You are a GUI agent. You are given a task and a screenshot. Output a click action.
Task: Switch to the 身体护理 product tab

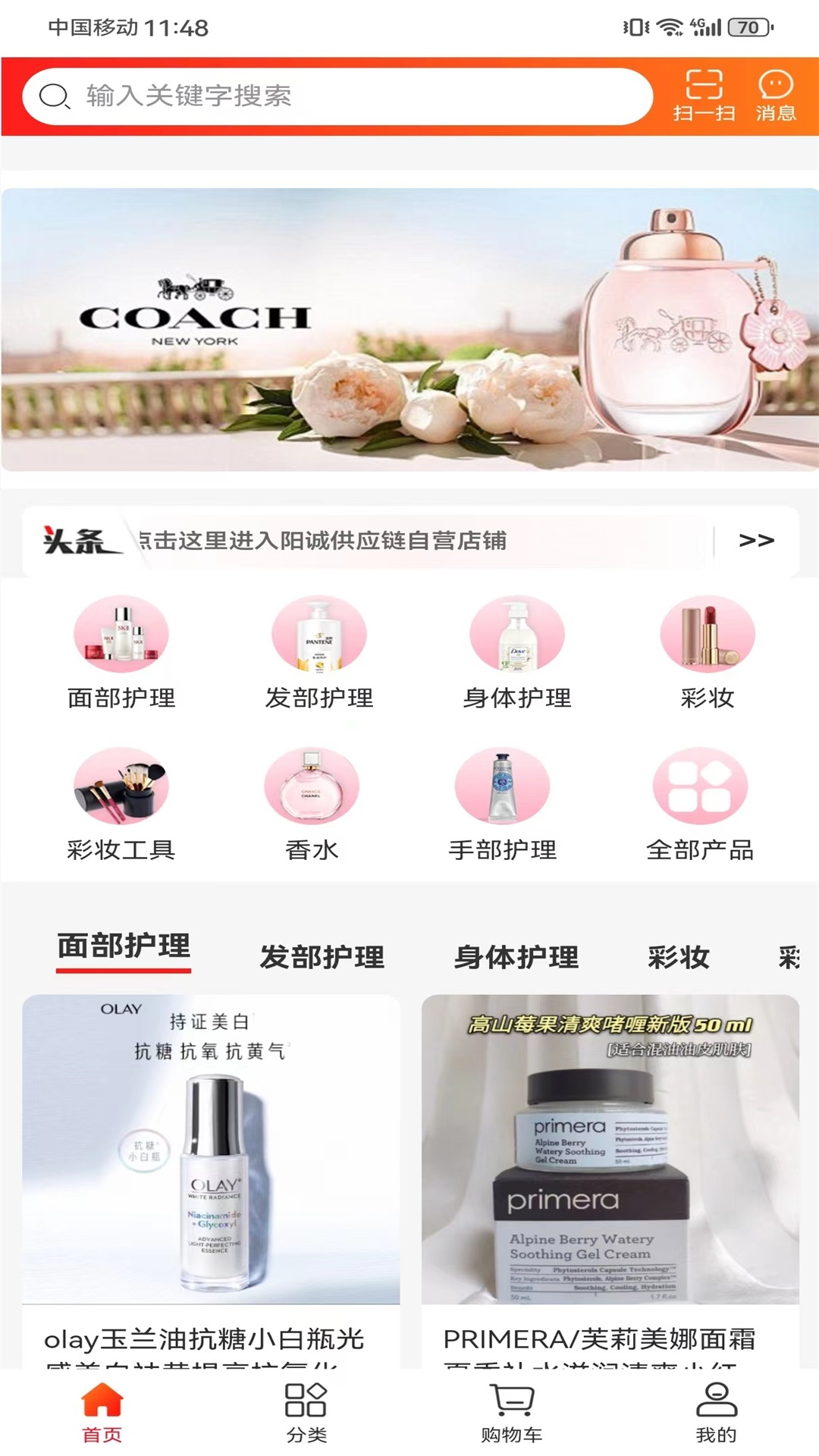pos(516,957)
